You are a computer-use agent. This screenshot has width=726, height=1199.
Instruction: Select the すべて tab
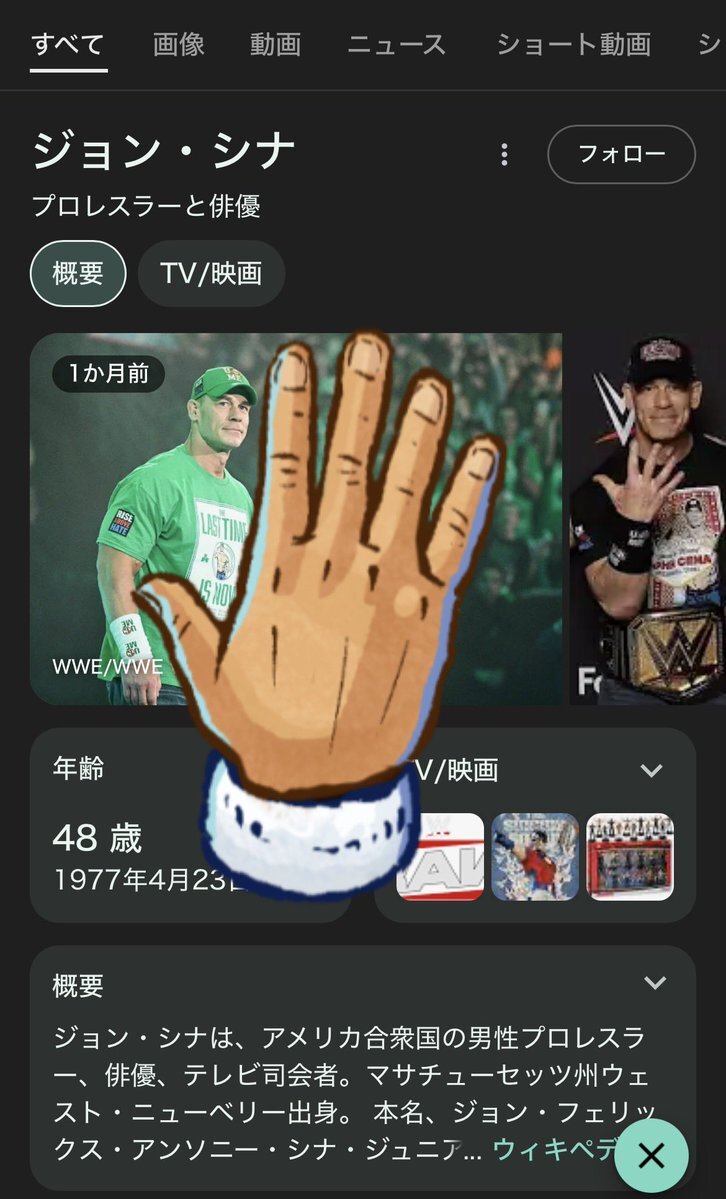pyautogui.click(x=68, y=44)
